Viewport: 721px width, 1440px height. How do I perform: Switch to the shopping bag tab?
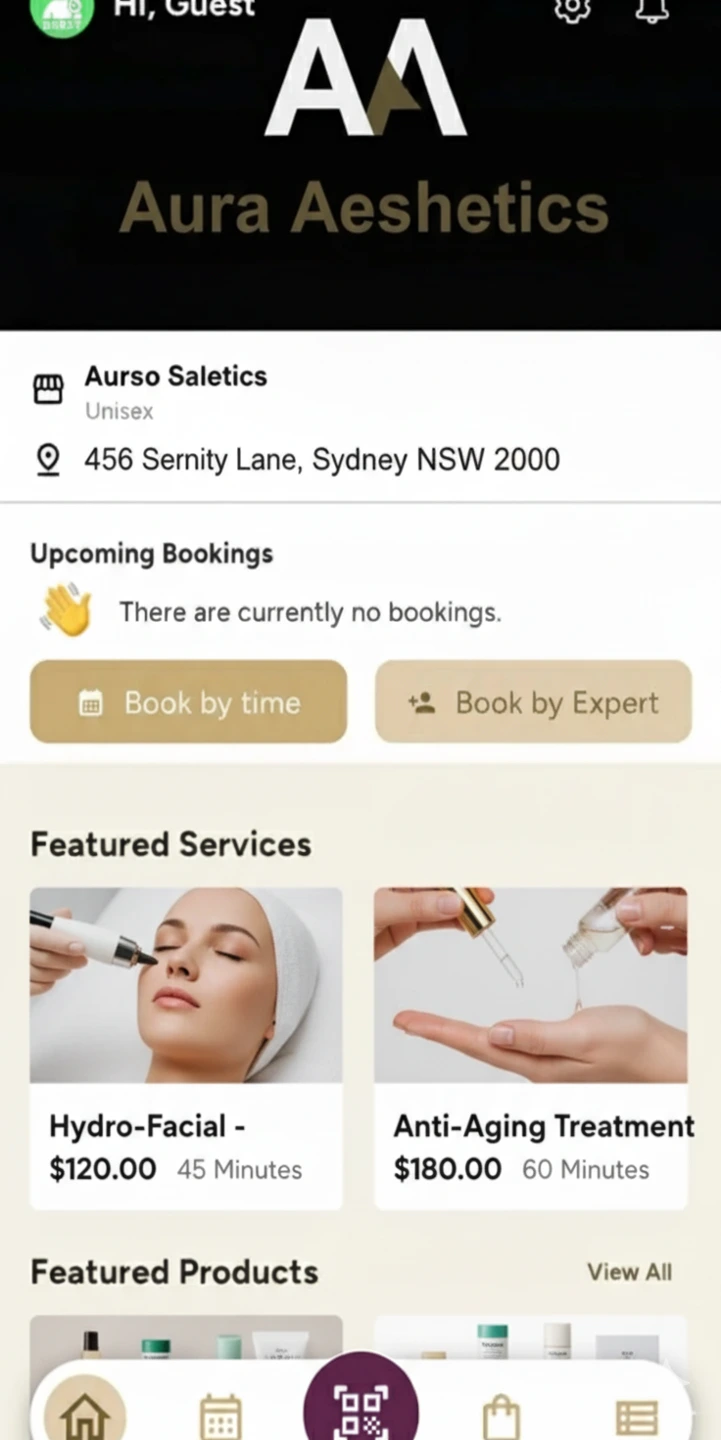[x=501, y=1417]
